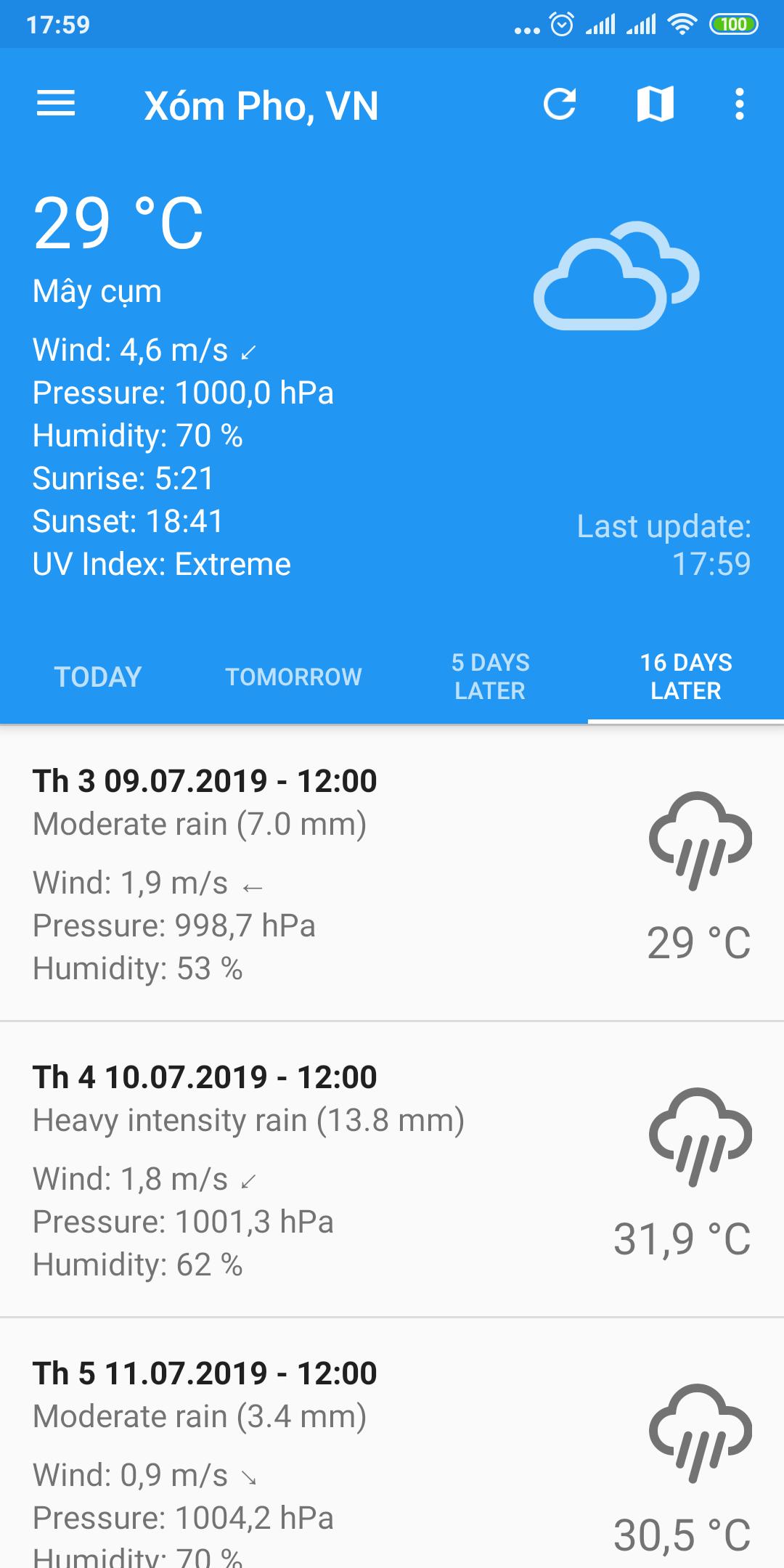The height and width of the screenshot is (1568, 784).
Task: Select the 16 Days Later tab
Action: coord(686,677)
